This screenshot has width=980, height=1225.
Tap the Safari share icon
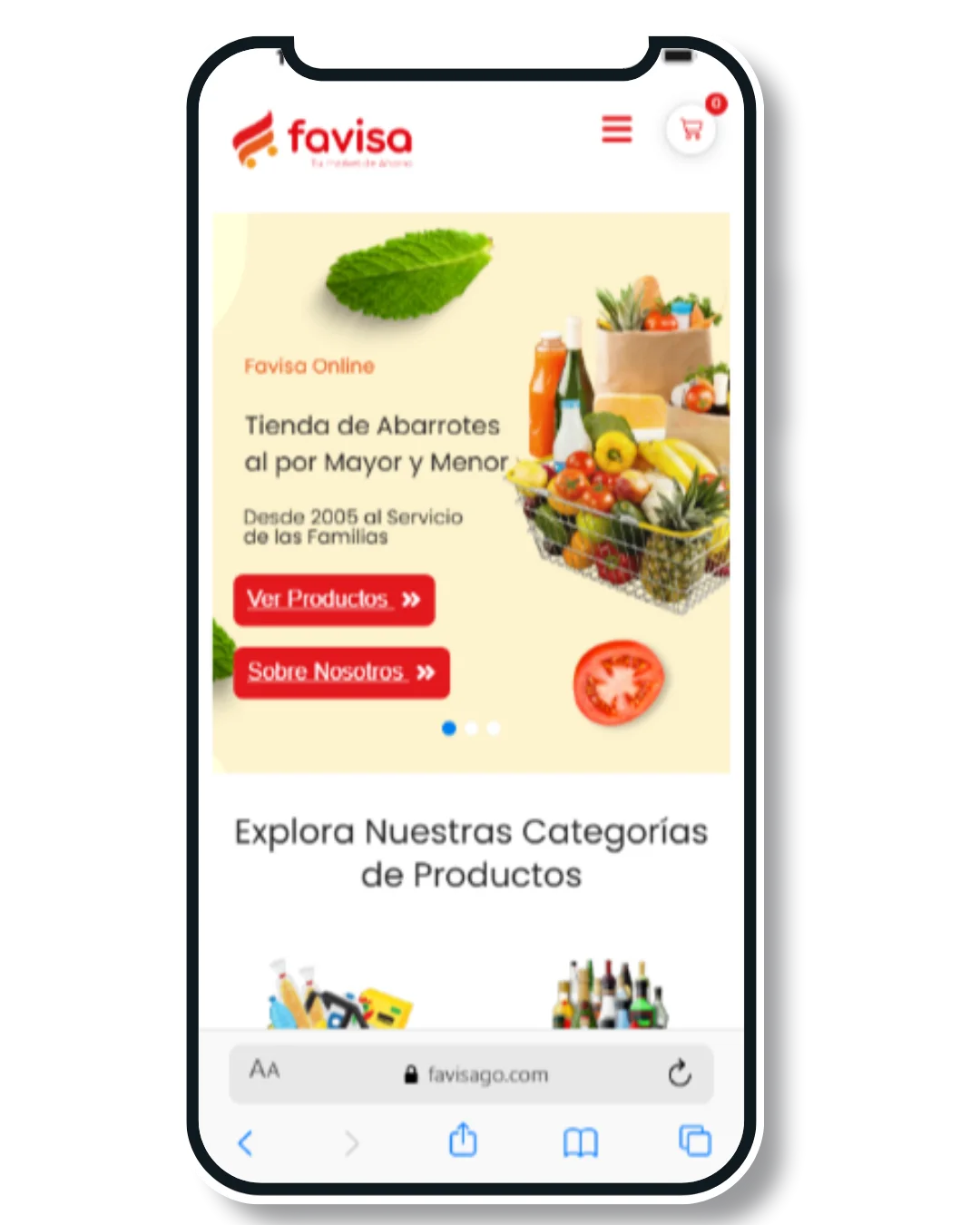coord(465,1141)
